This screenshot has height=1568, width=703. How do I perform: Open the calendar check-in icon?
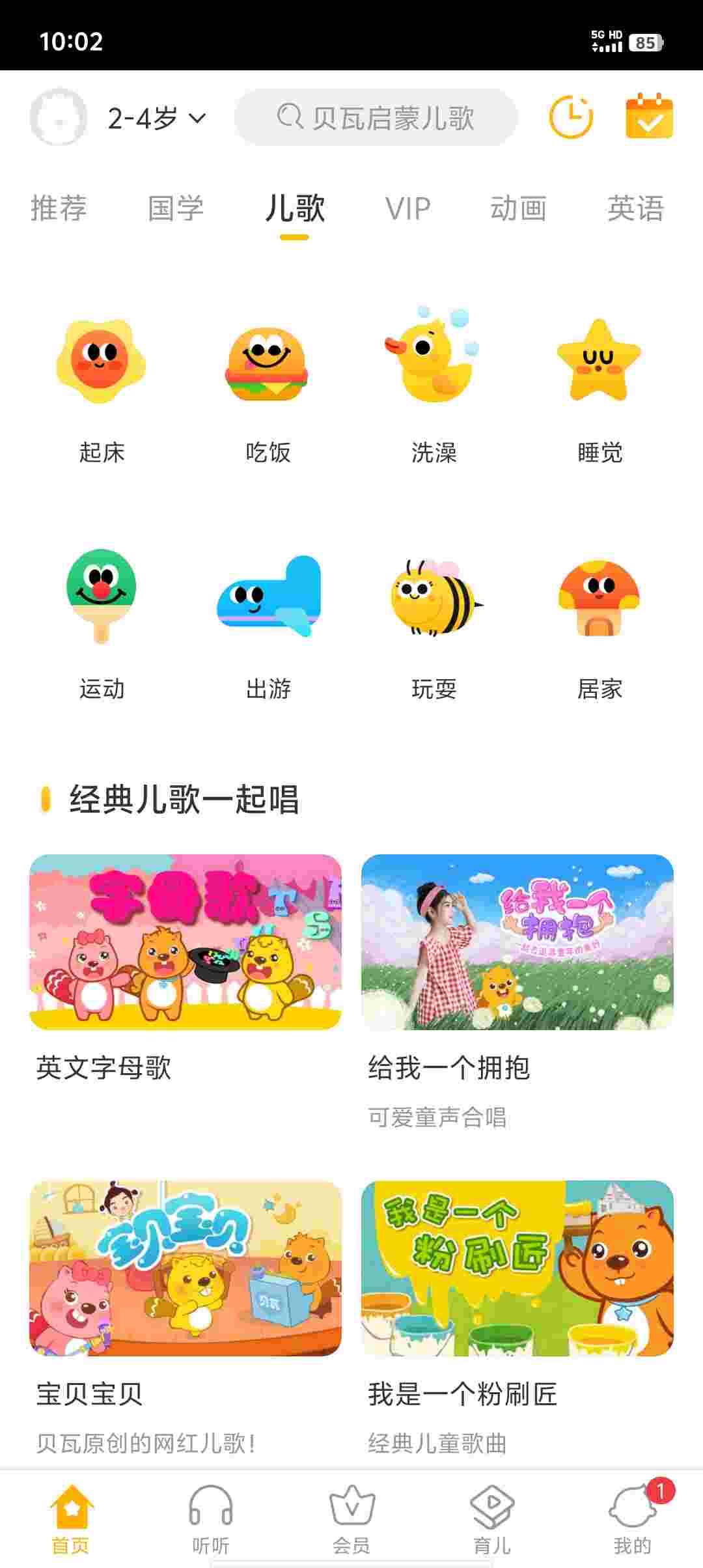pos(649,117)
